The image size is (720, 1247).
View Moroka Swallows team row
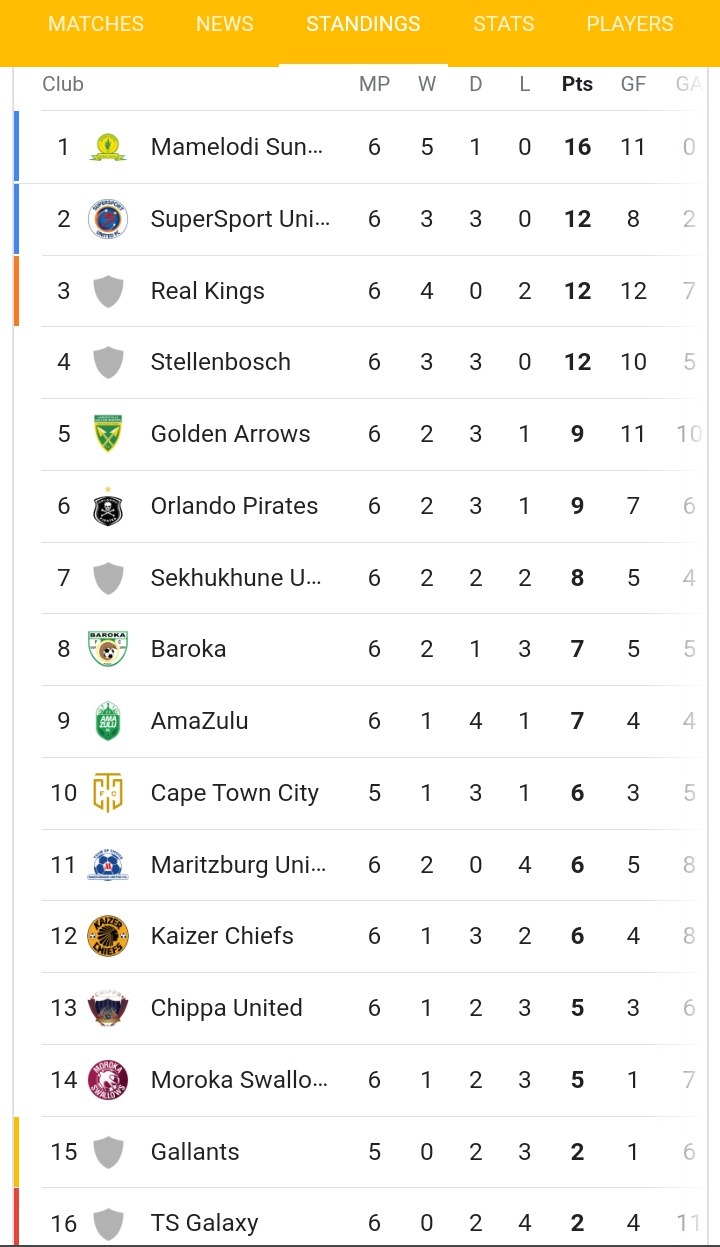[x=372, y=1080]
